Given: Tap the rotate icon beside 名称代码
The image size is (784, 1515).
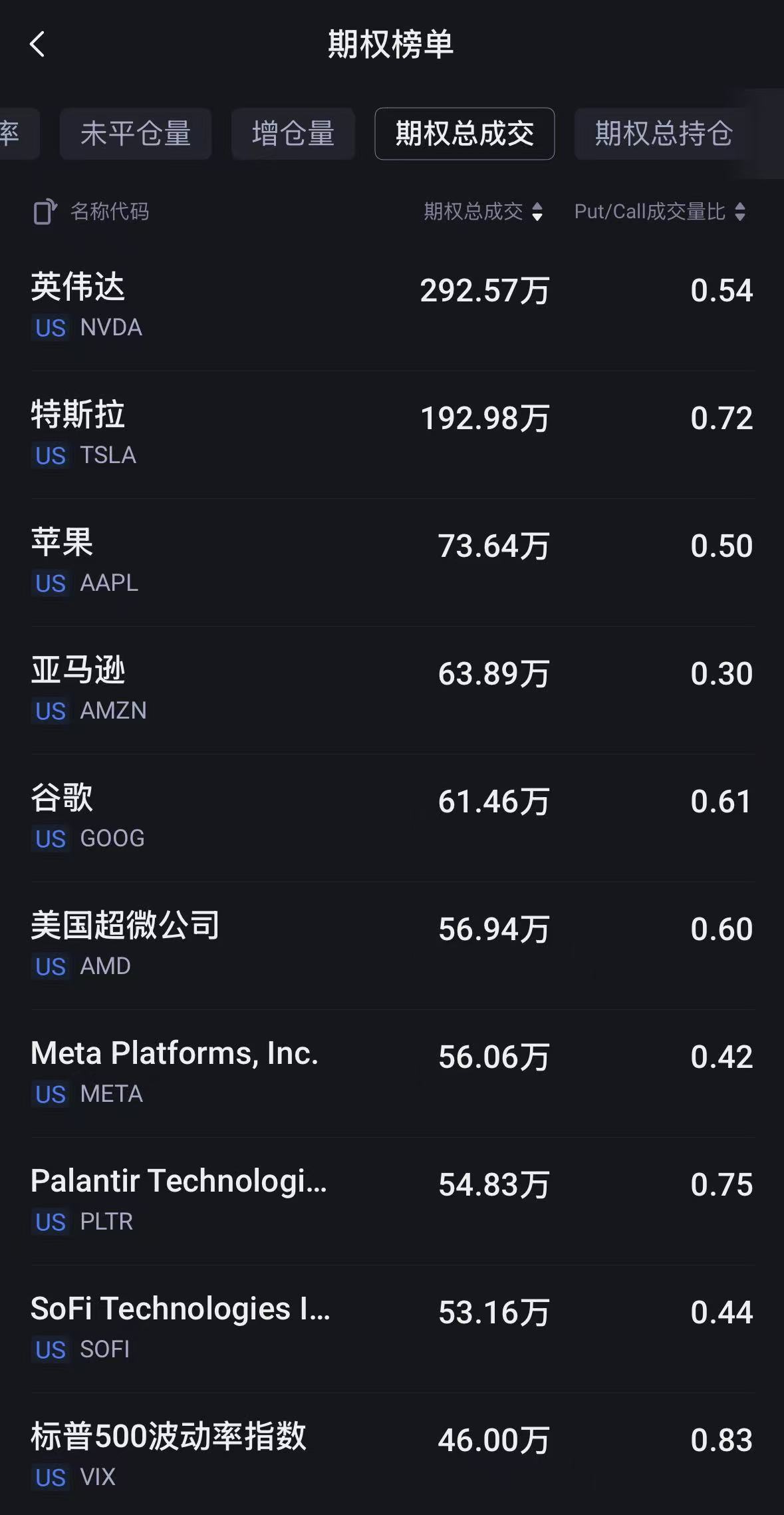Looking at the screenshot, I should coord(45,212).
